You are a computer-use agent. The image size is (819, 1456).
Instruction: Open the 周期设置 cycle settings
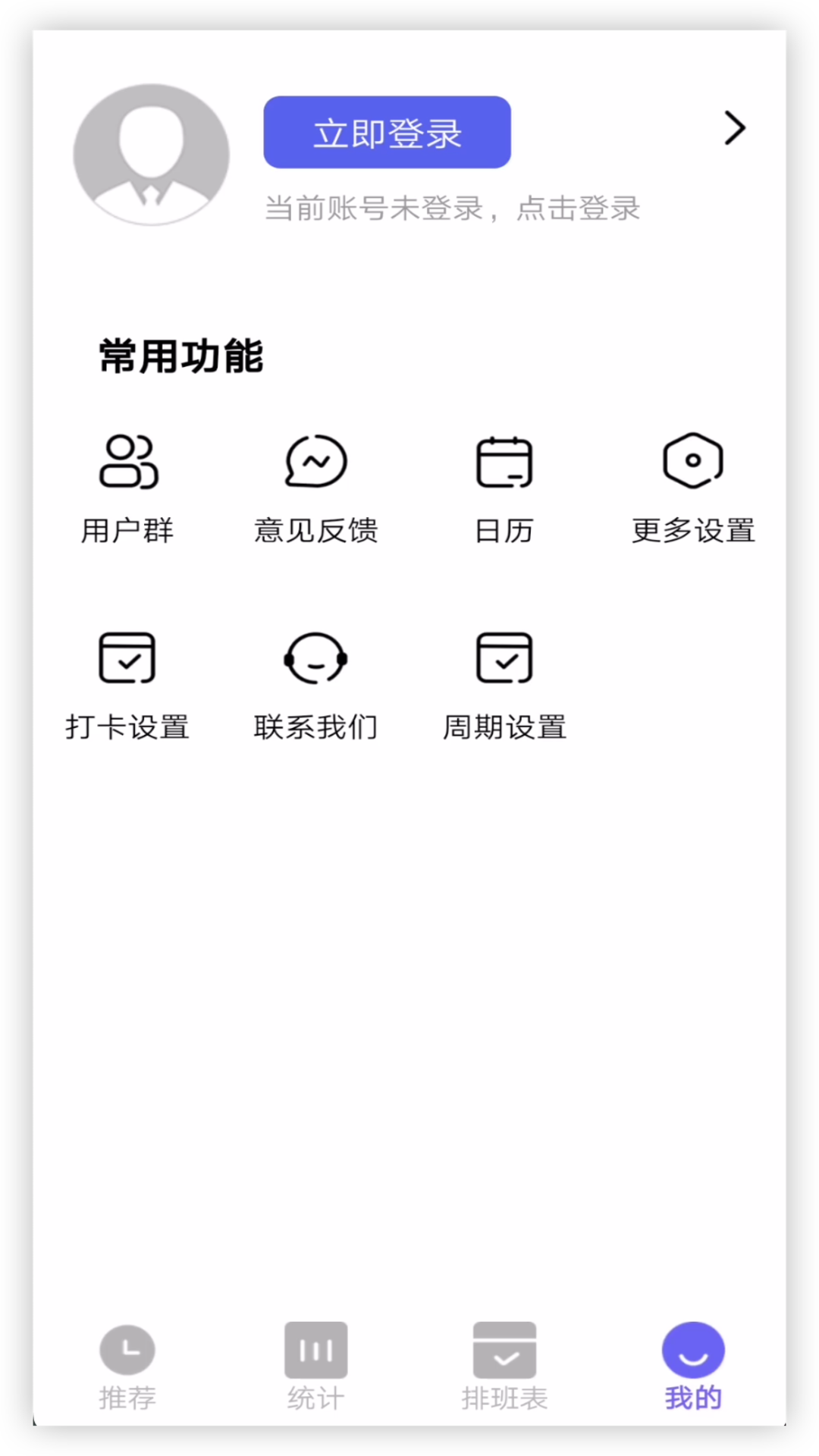point(504,682)
